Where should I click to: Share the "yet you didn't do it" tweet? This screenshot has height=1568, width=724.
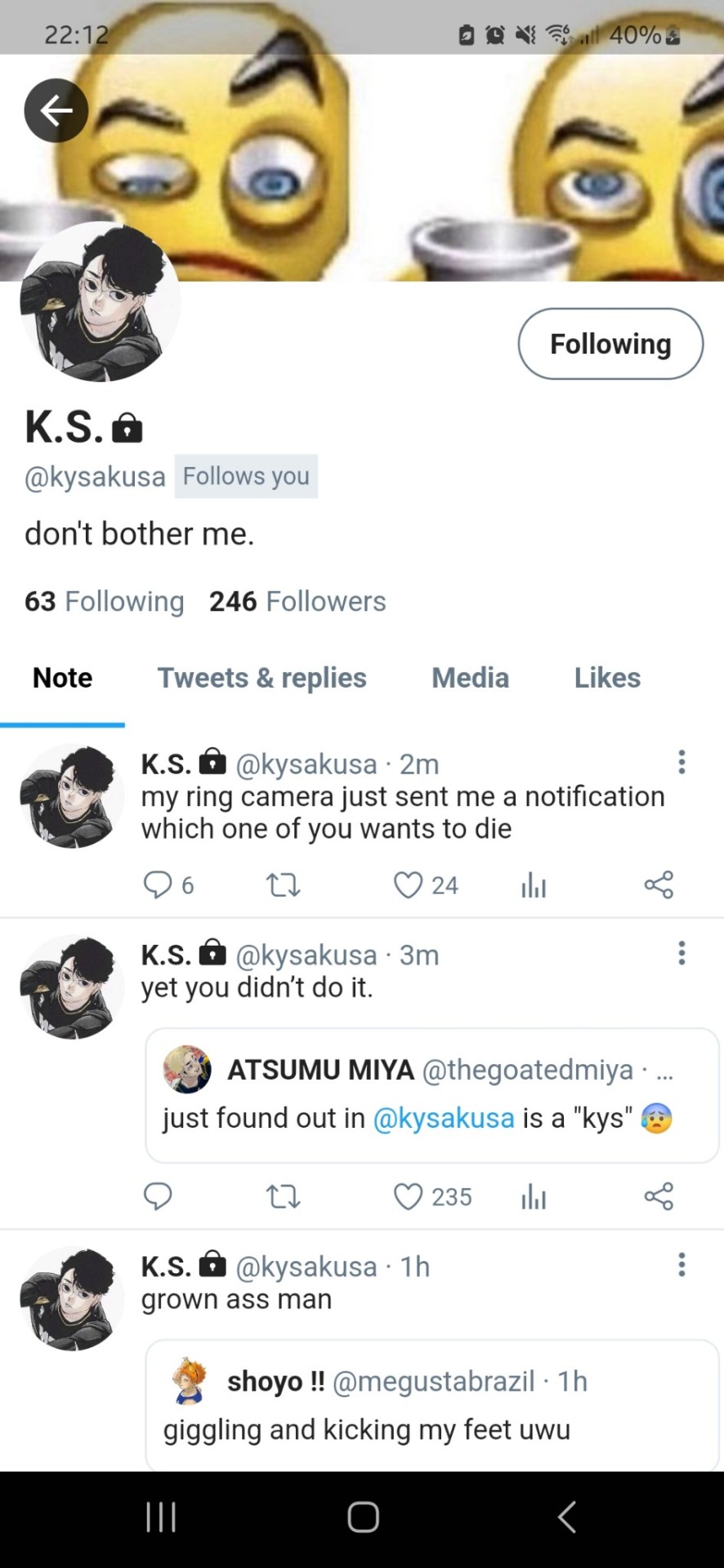[659, 1196]
